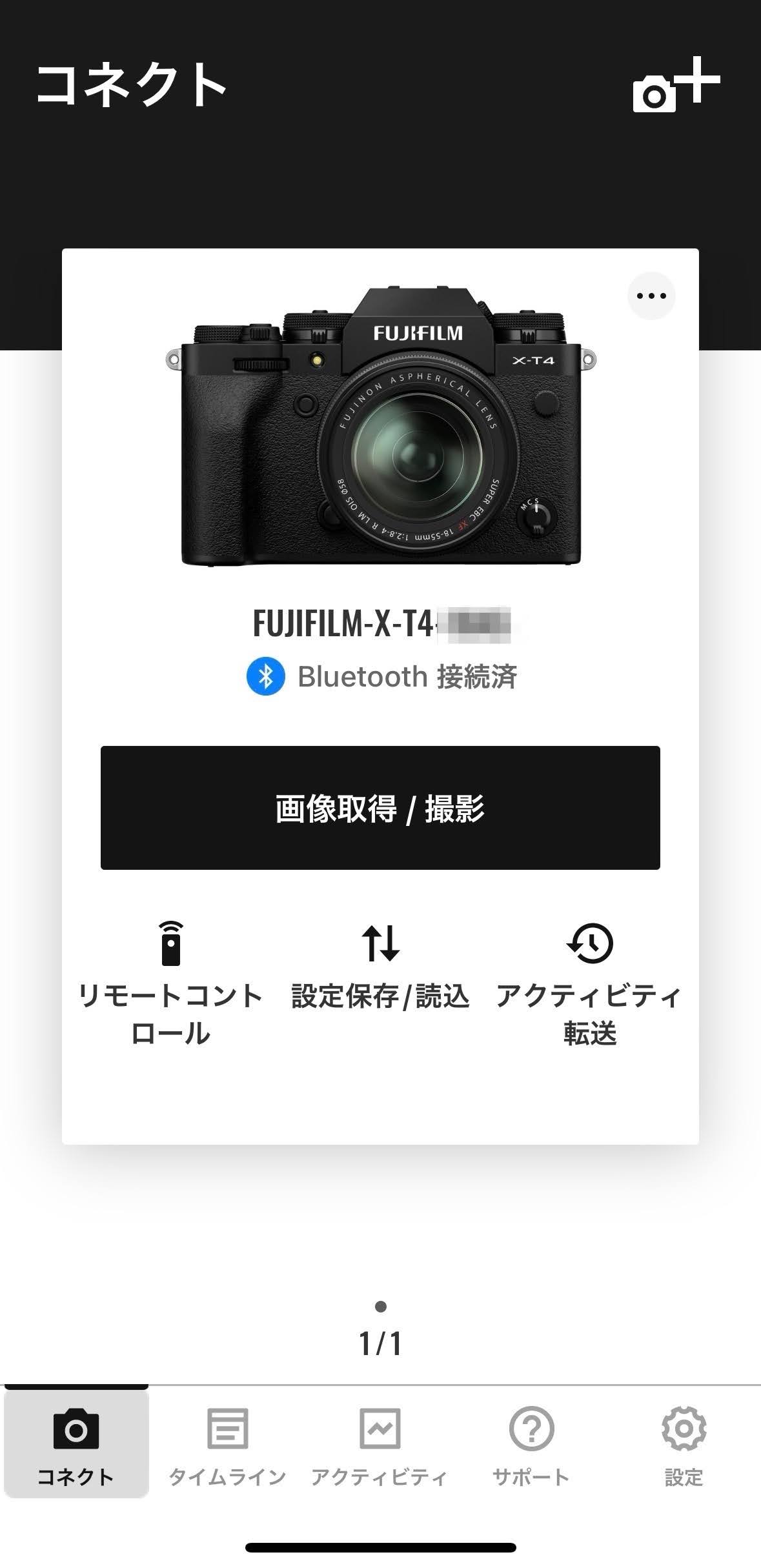Select the コネクト tab
Screen dimensions: 761x1568
[x=76, y=1444]
